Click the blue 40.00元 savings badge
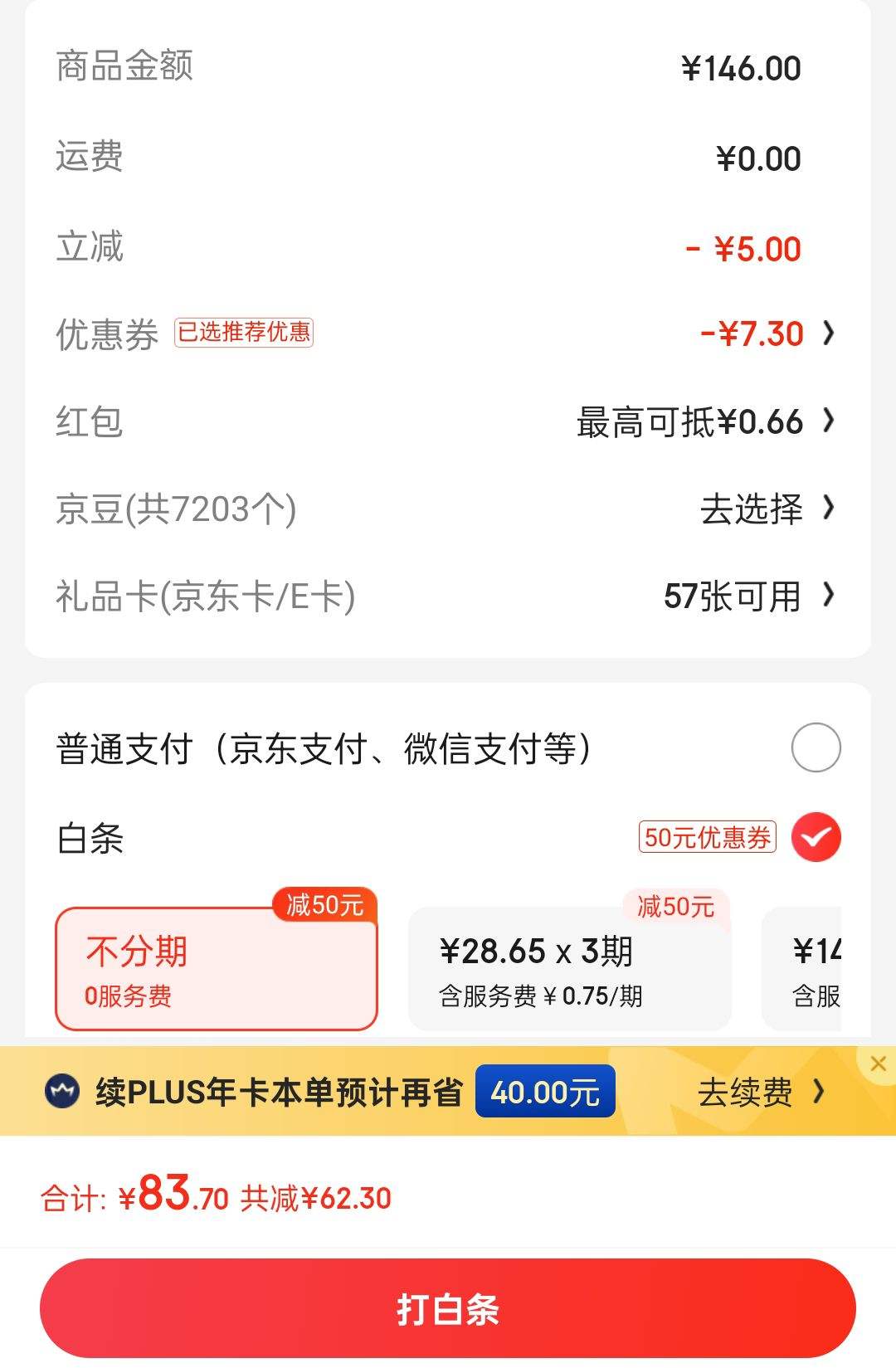Viewport: 896px width, 1368px height. point(544,1093)
